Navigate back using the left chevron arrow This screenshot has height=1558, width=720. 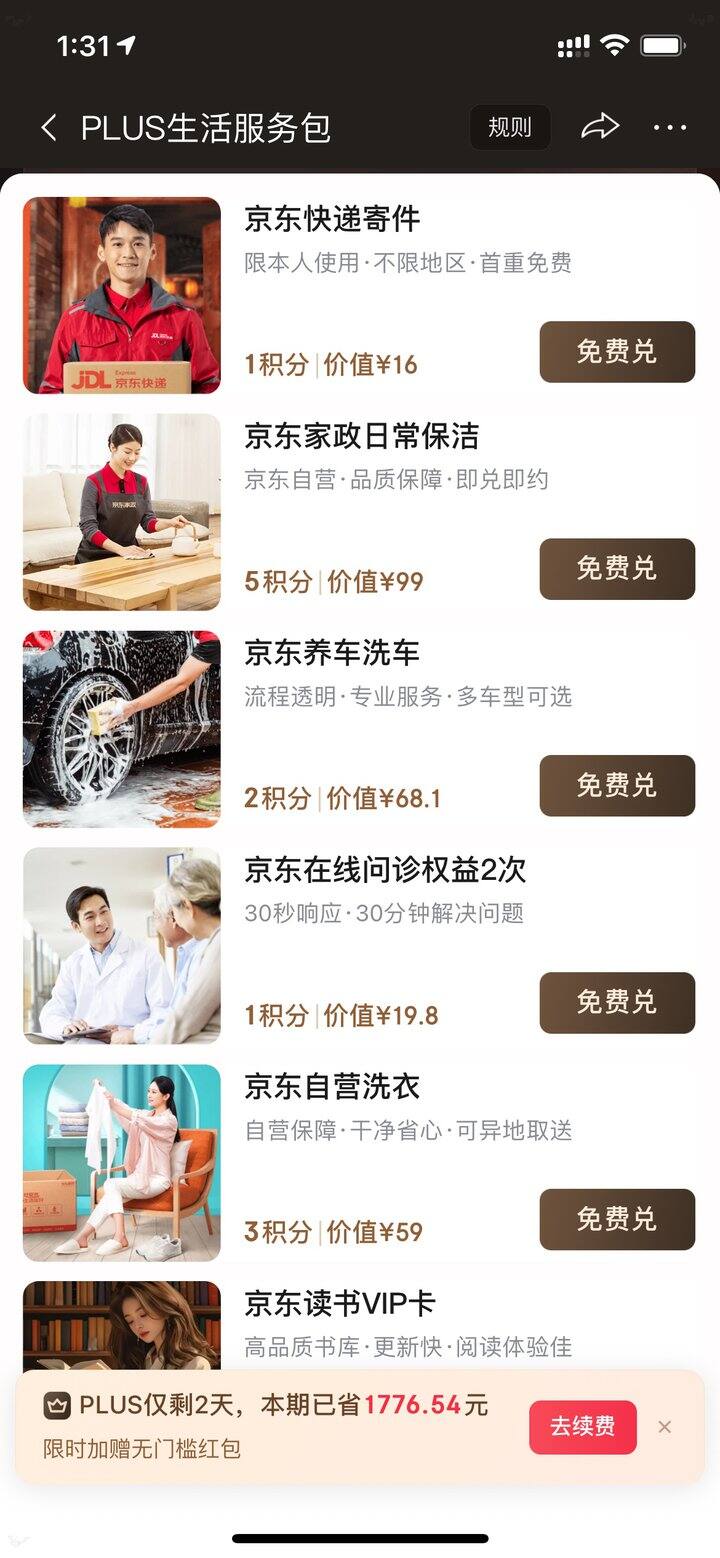point(46,127)
